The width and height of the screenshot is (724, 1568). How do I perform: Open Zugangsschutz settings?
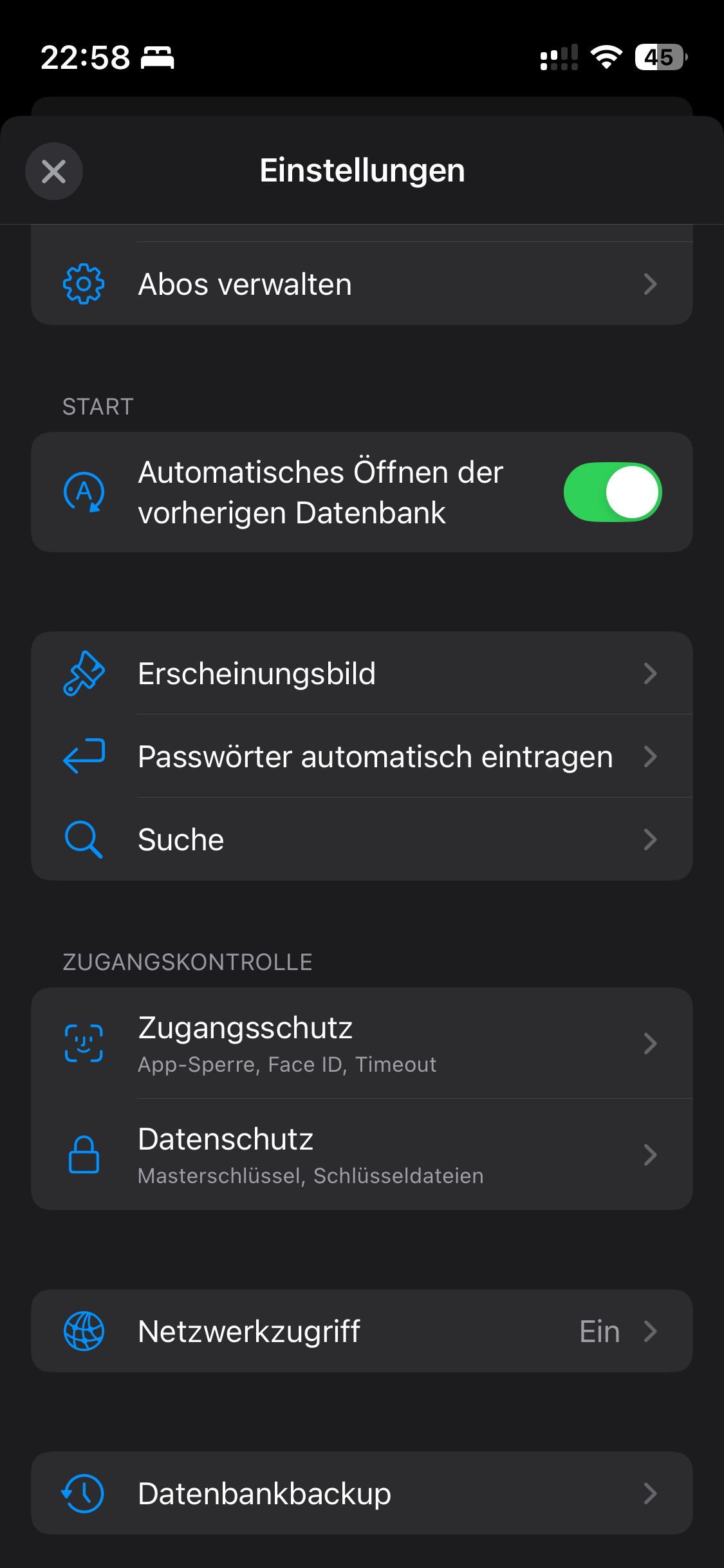362,1043
